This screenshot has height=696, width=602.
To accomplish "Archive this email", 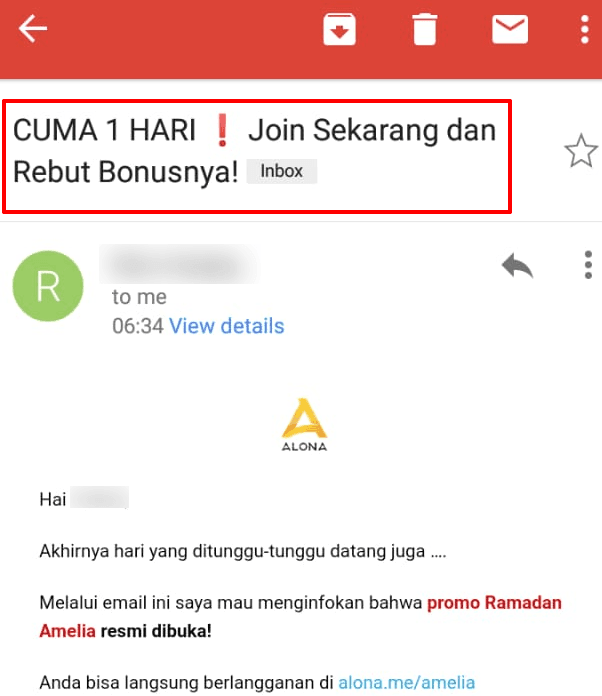I will pyautogui.click(x=340, y=29).
